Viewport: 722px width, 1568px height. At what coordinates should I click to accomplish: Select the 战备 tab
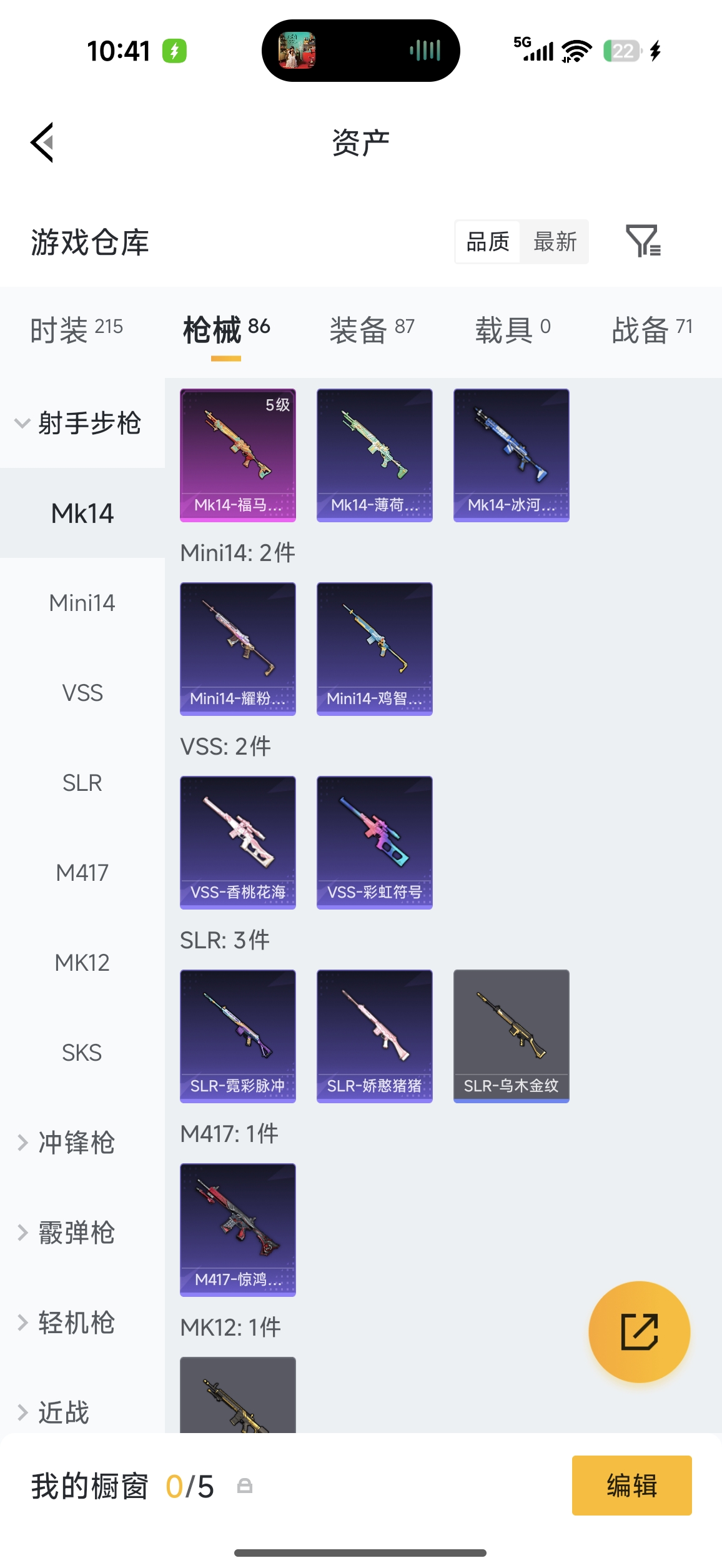(x=651, y=329)
